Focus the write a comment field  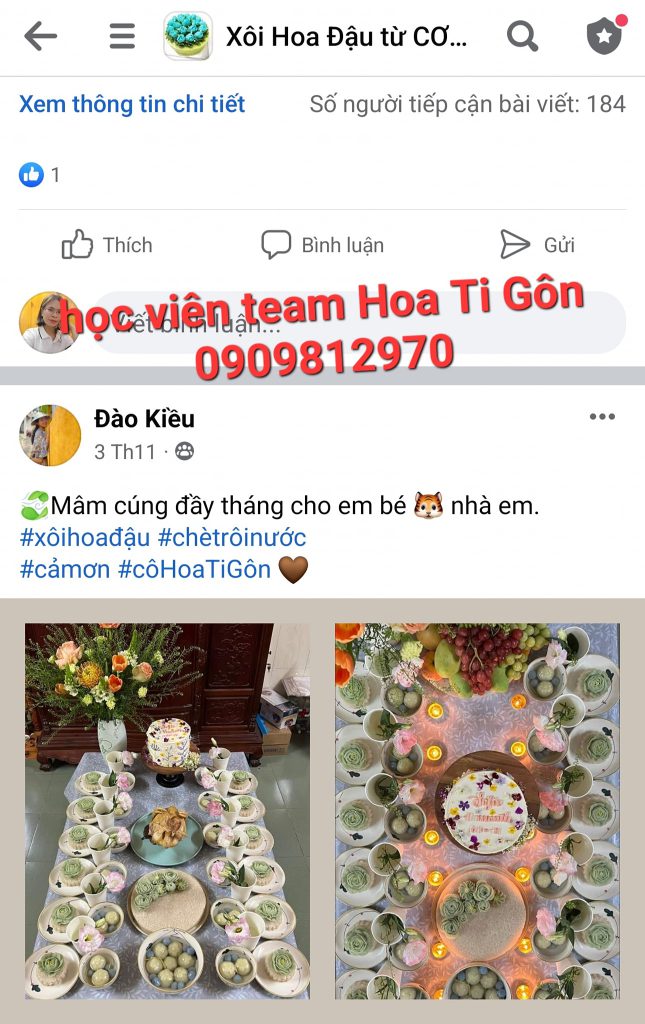point(360,323)
